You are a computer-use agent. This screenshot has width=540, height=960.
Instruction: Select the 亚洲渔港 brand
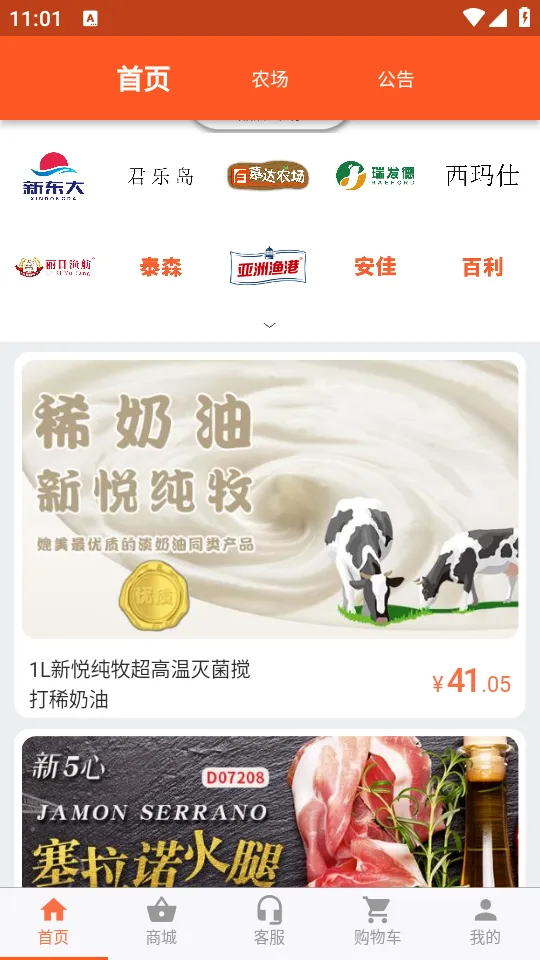click(x=268, y=266)
